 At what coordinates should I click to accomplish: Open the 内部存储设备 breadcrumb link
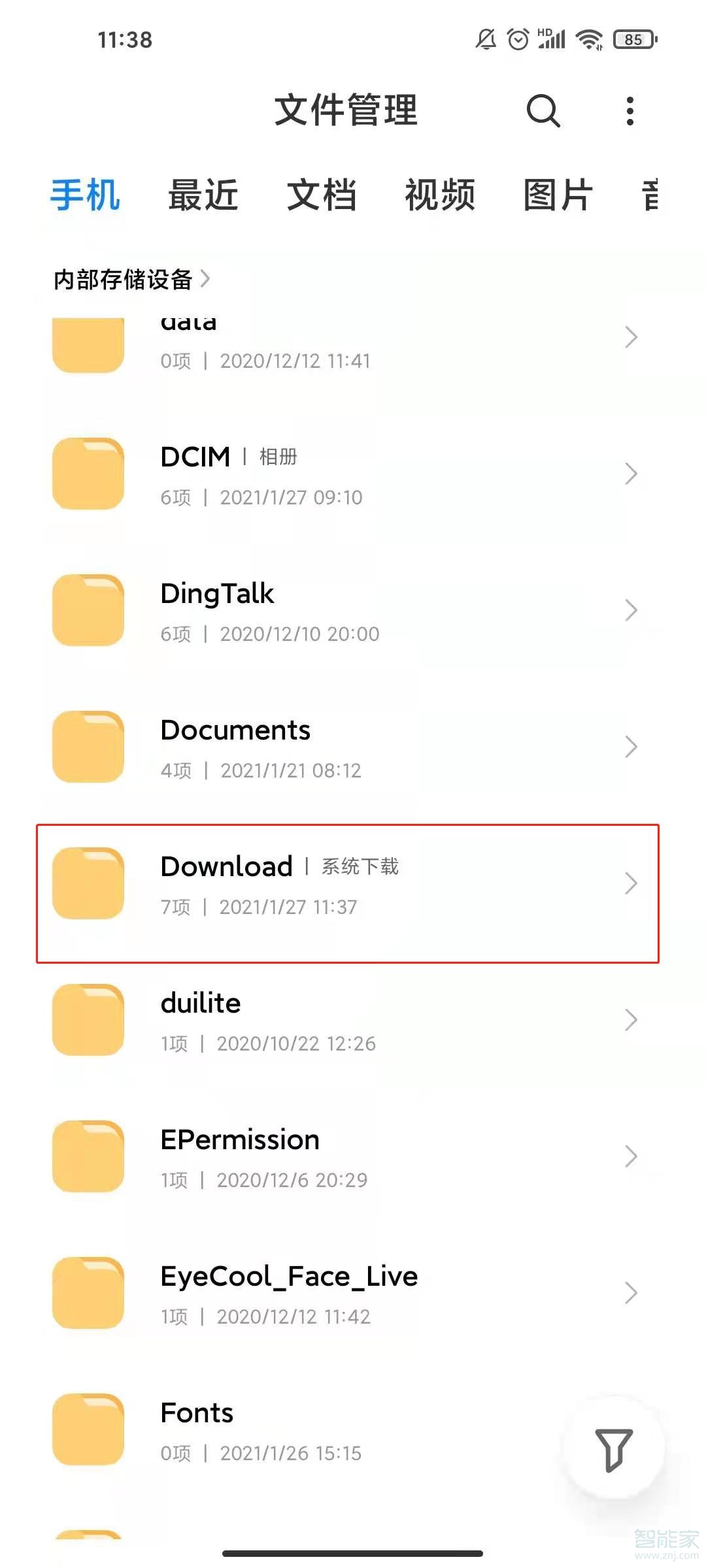tap(123, 280)
